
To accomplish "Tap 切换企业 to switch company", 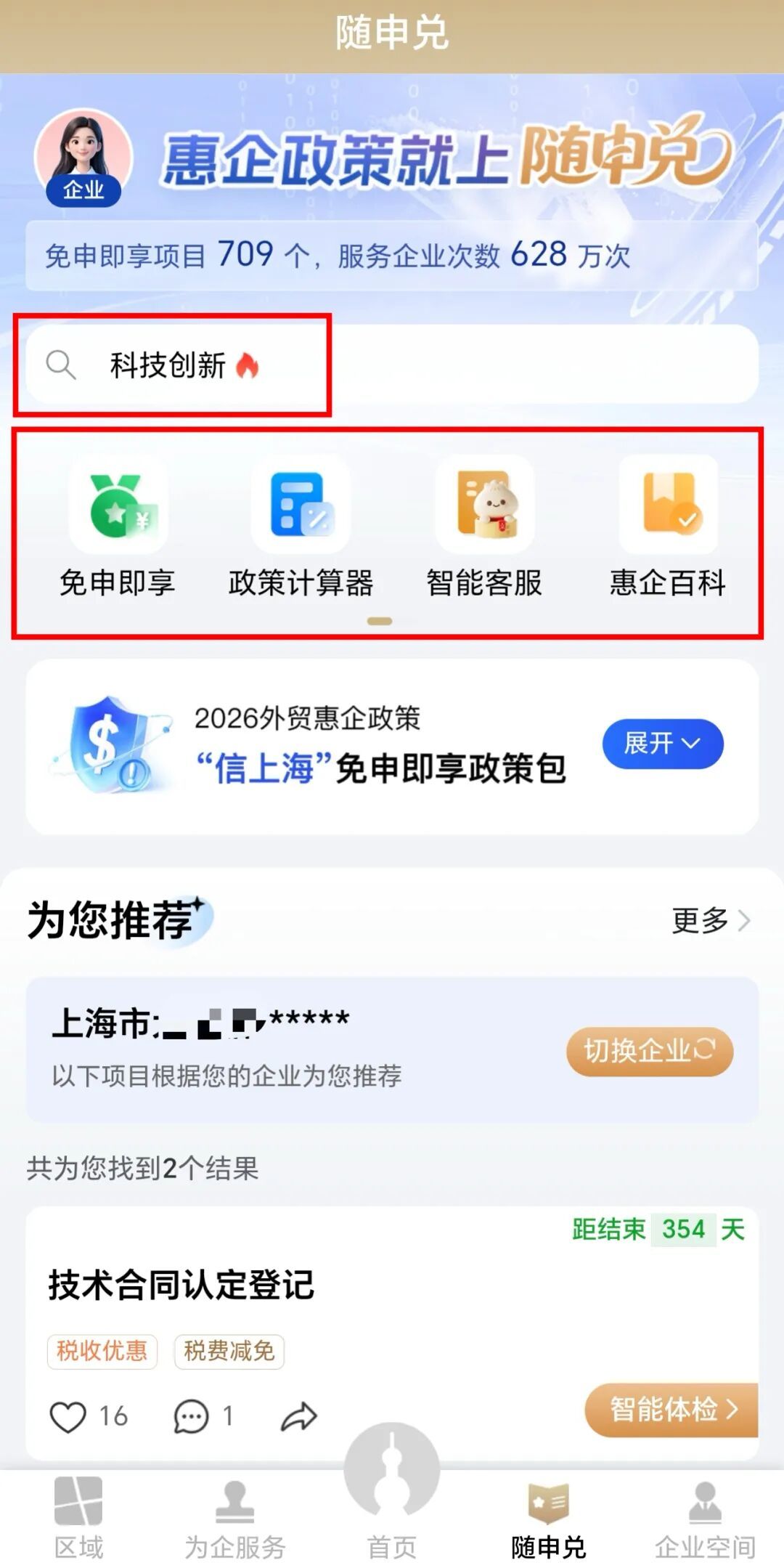I will (x=649, y=1051).
